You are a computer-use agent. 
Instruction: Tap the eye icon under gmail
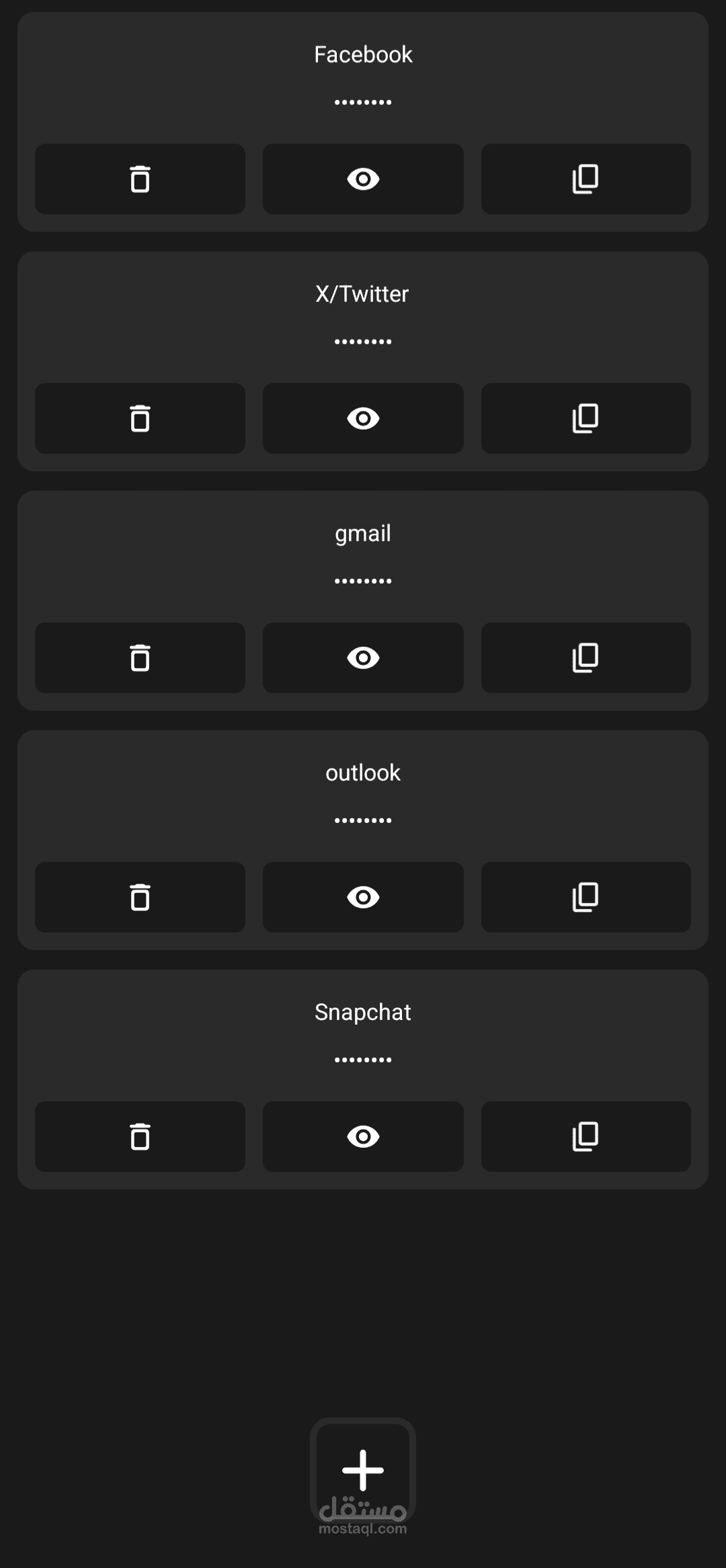(363, 658)
